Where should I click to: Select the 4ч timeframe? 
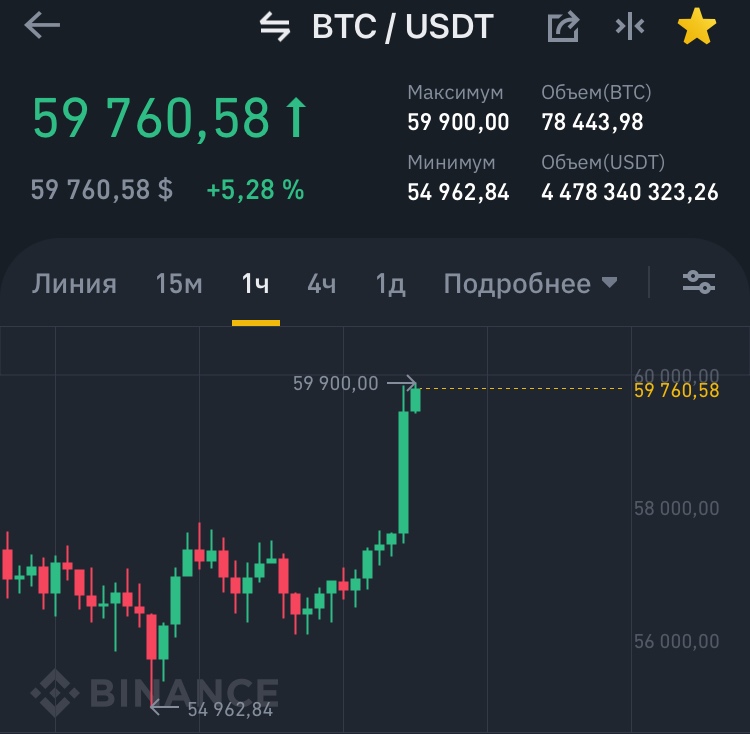pyautogui.click(x=322, y=284)
